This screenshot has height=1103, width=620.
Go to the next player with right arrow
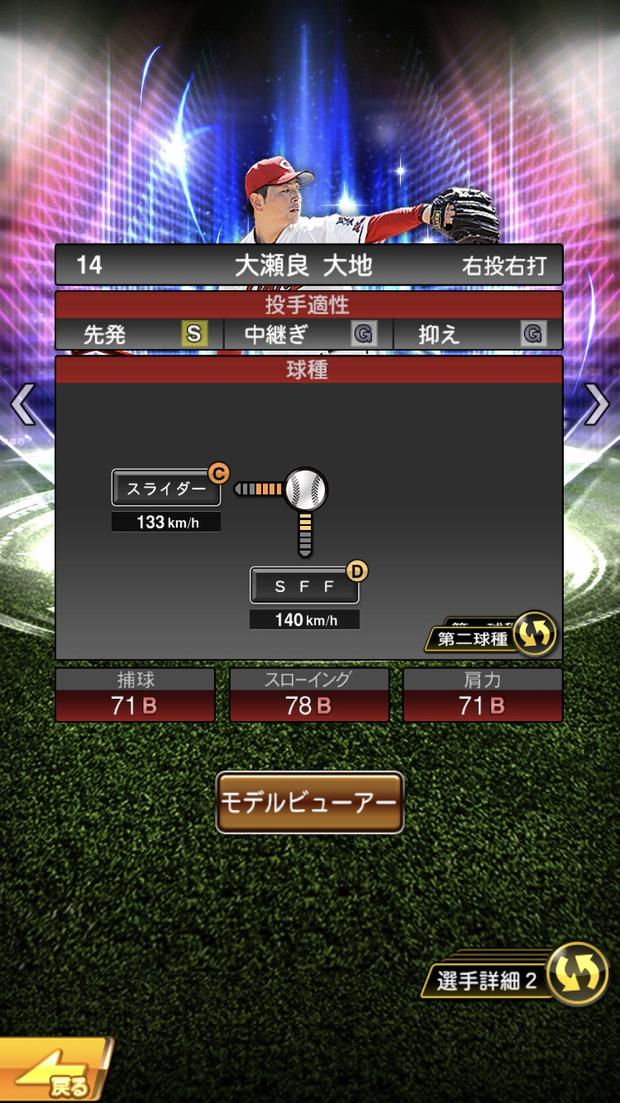pyautogui.click(x=597, y=404)
